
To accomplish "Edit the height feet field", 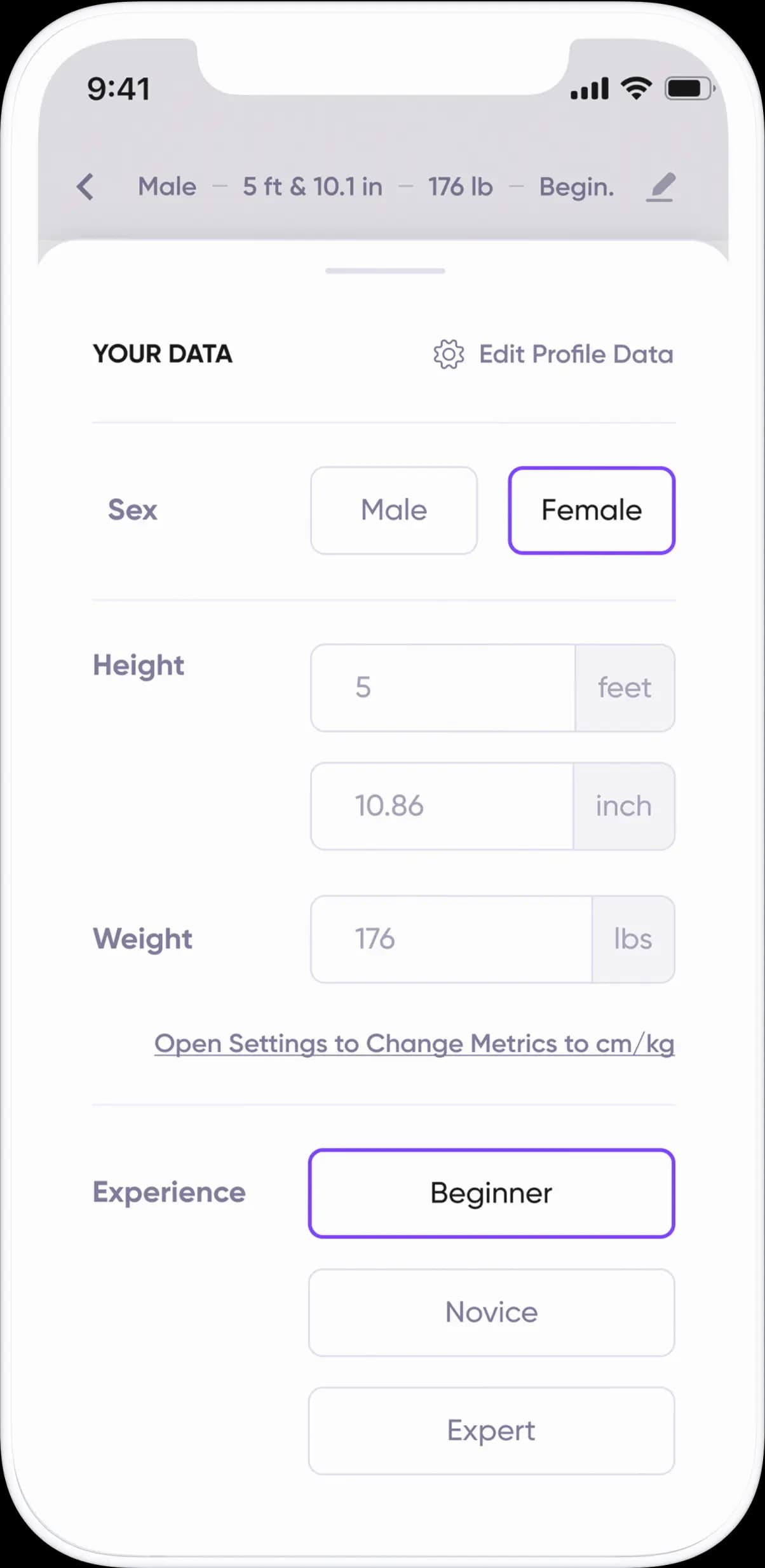I will pos(443,687).
